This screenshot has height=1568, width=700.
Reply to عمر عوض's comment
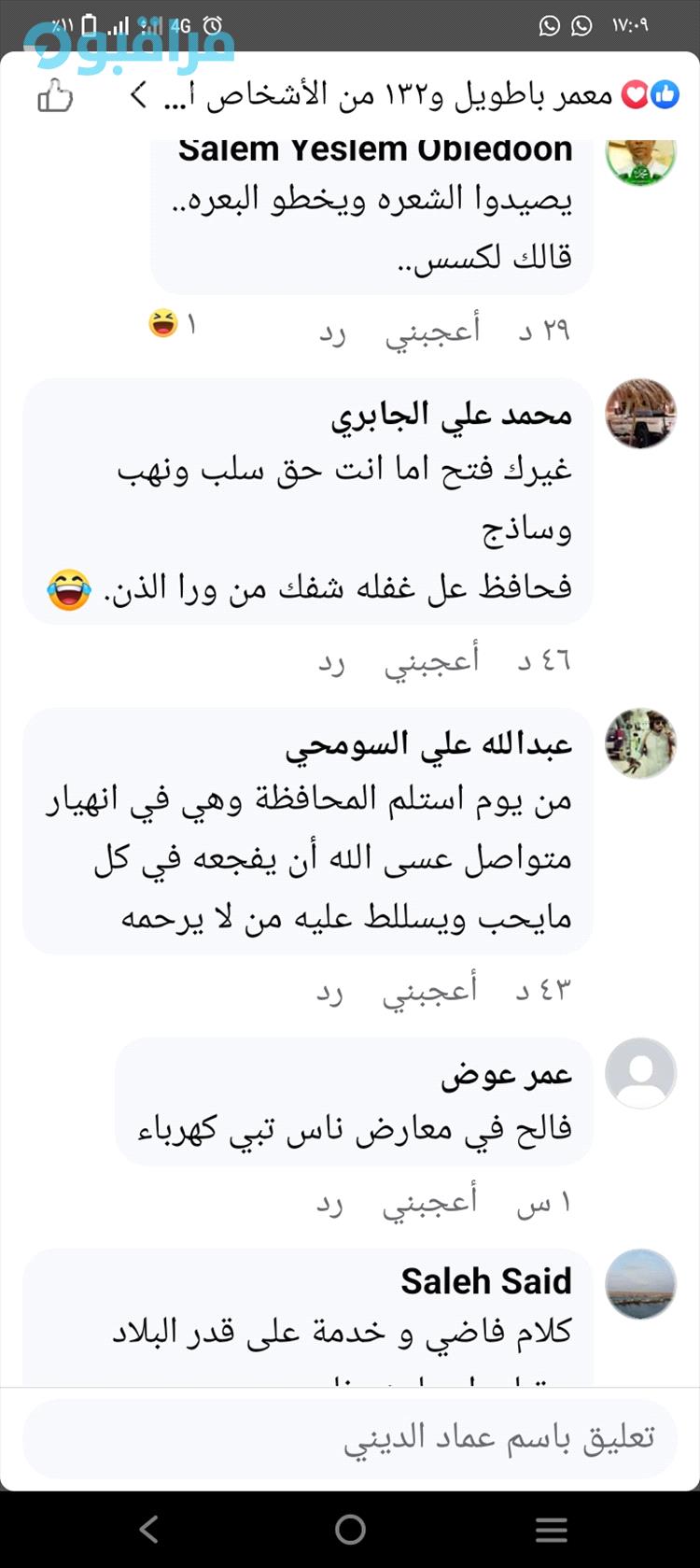[330, 1203]
